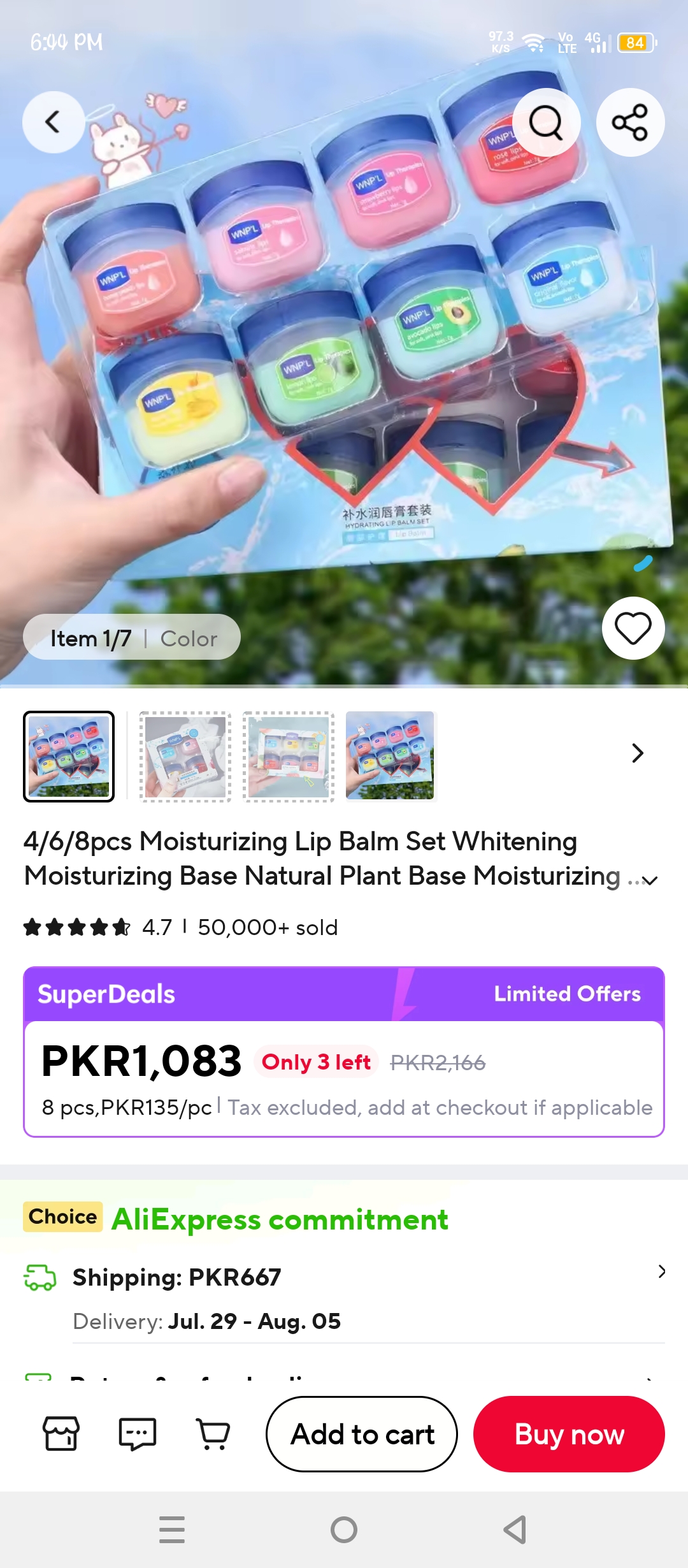
Task: Open the Color item indicator pill
Action: [x=132, y=637]
